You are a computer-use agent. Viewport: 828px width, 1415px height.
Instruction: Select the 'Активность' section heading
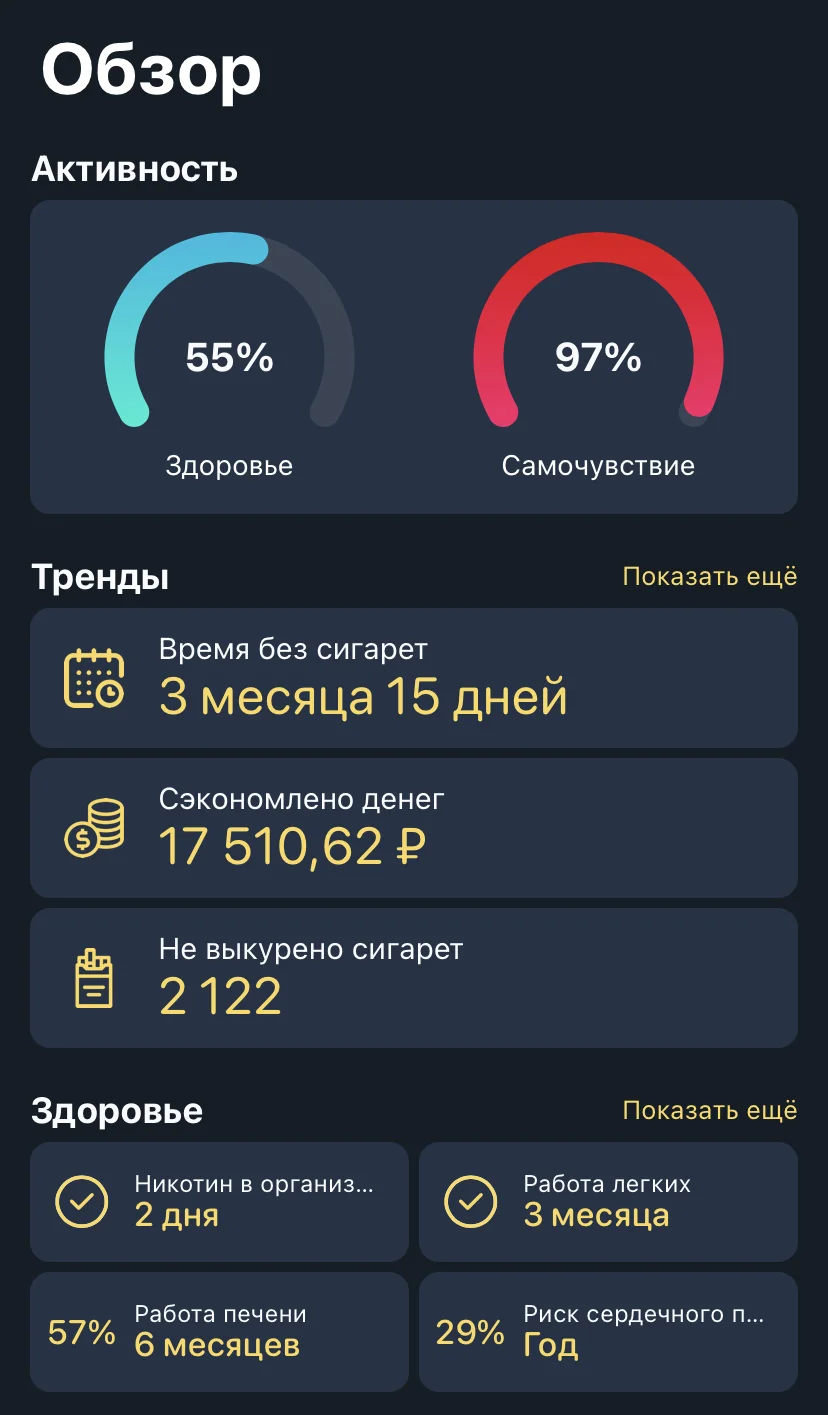pos(135,168)
